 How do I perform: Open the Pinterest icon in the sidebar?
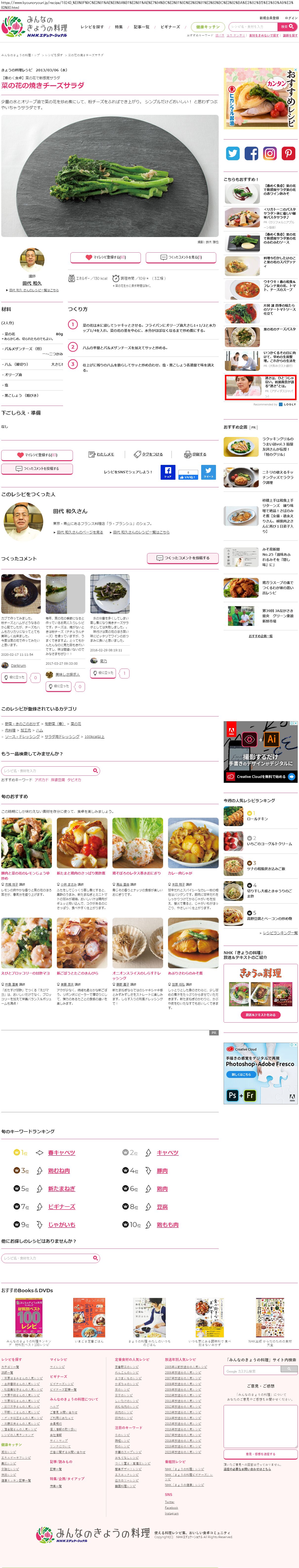coord(288,153)
